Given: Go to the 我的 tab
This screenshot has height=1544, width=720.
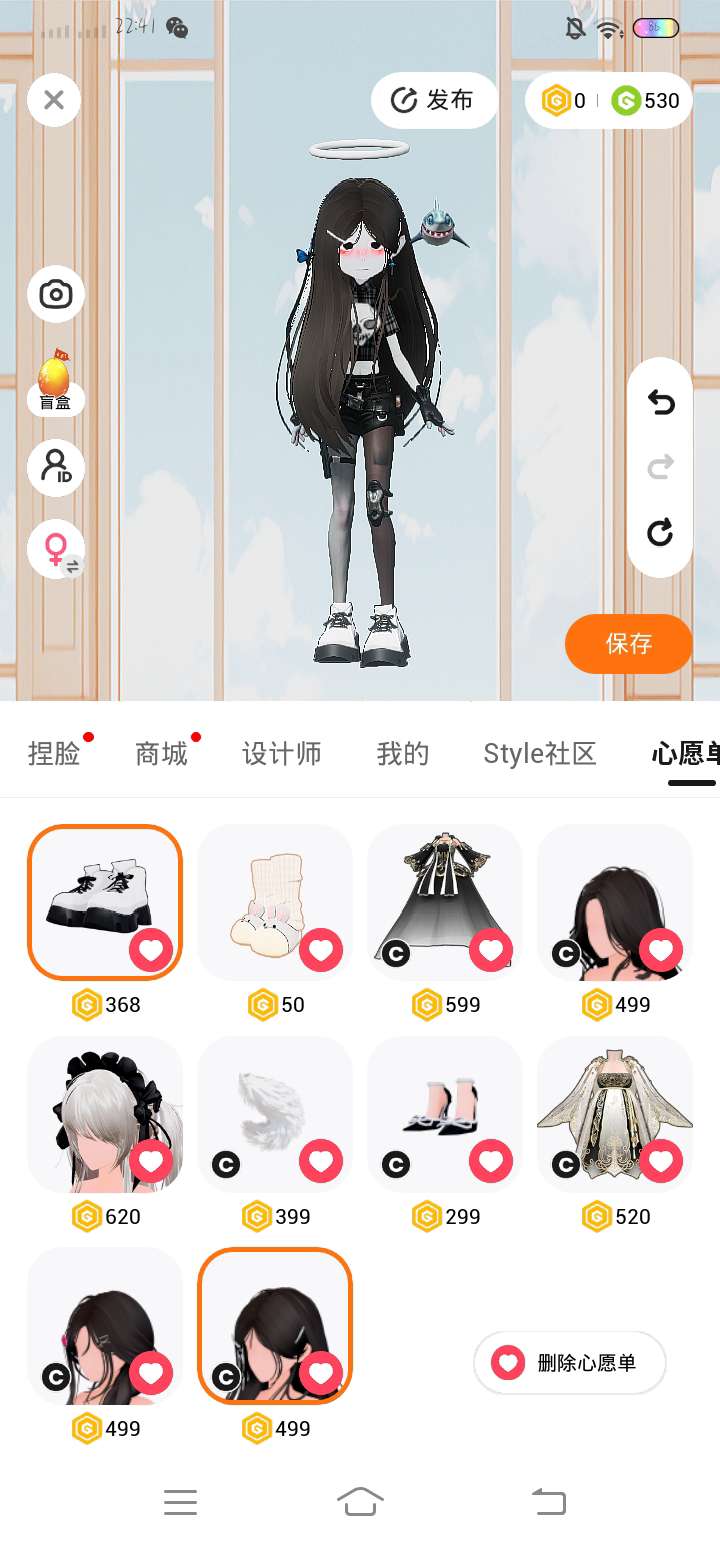Looking at the screenshot, I should pyautogui.click(x=403, y=754).
